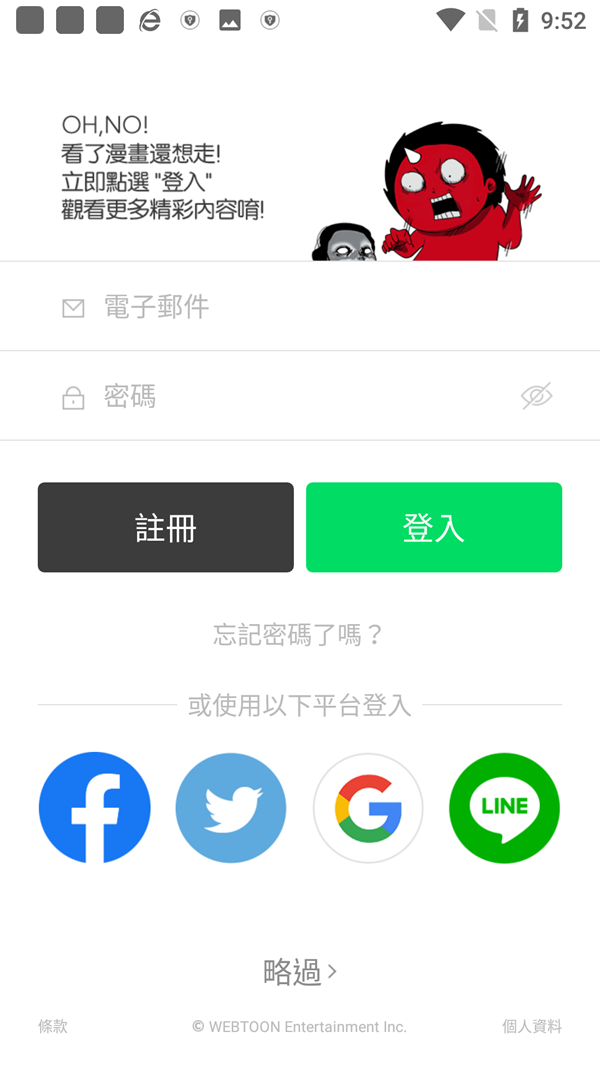Sign in using Twitter
600x1067 pixels.
(231, 808)
